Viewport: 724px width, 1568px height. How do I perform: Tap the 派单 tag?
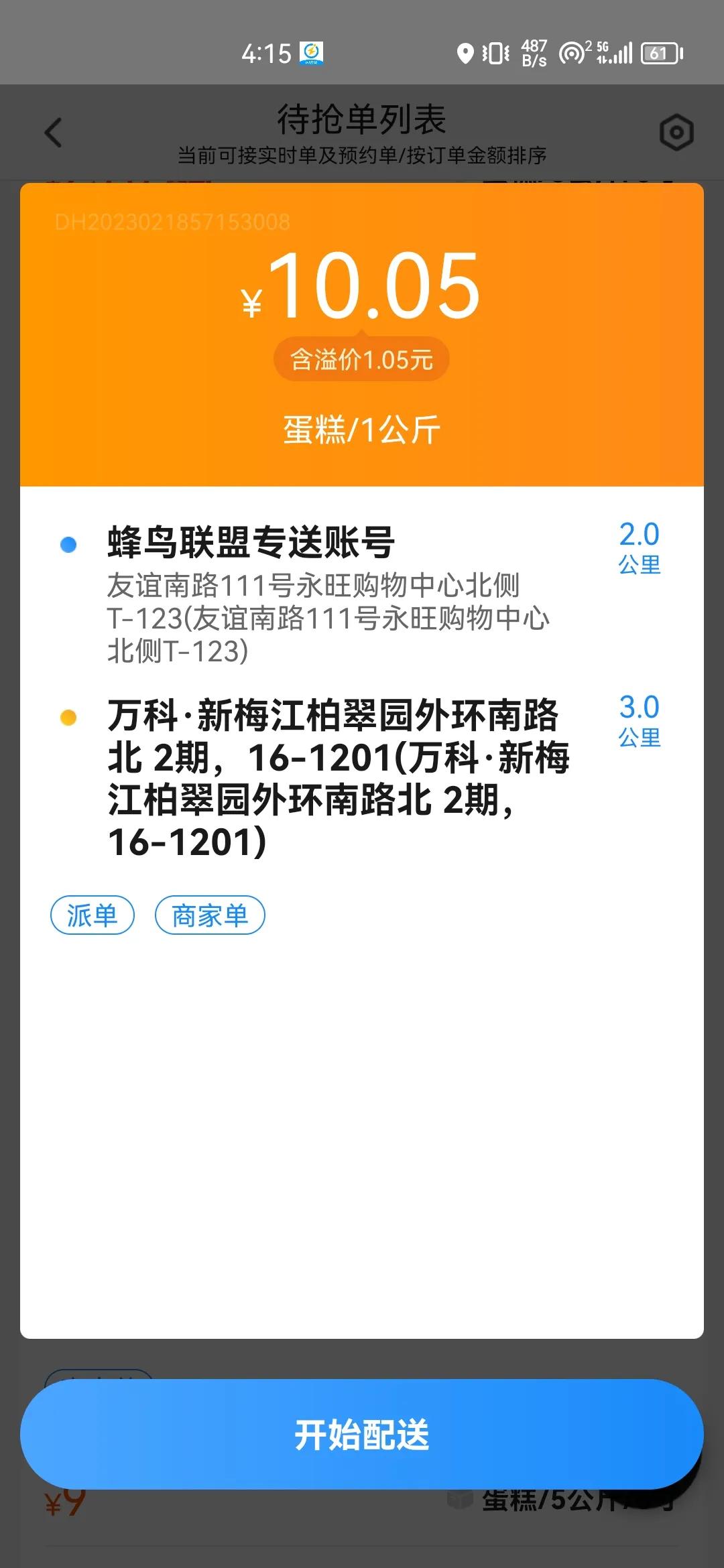click(x=92, y=915)
